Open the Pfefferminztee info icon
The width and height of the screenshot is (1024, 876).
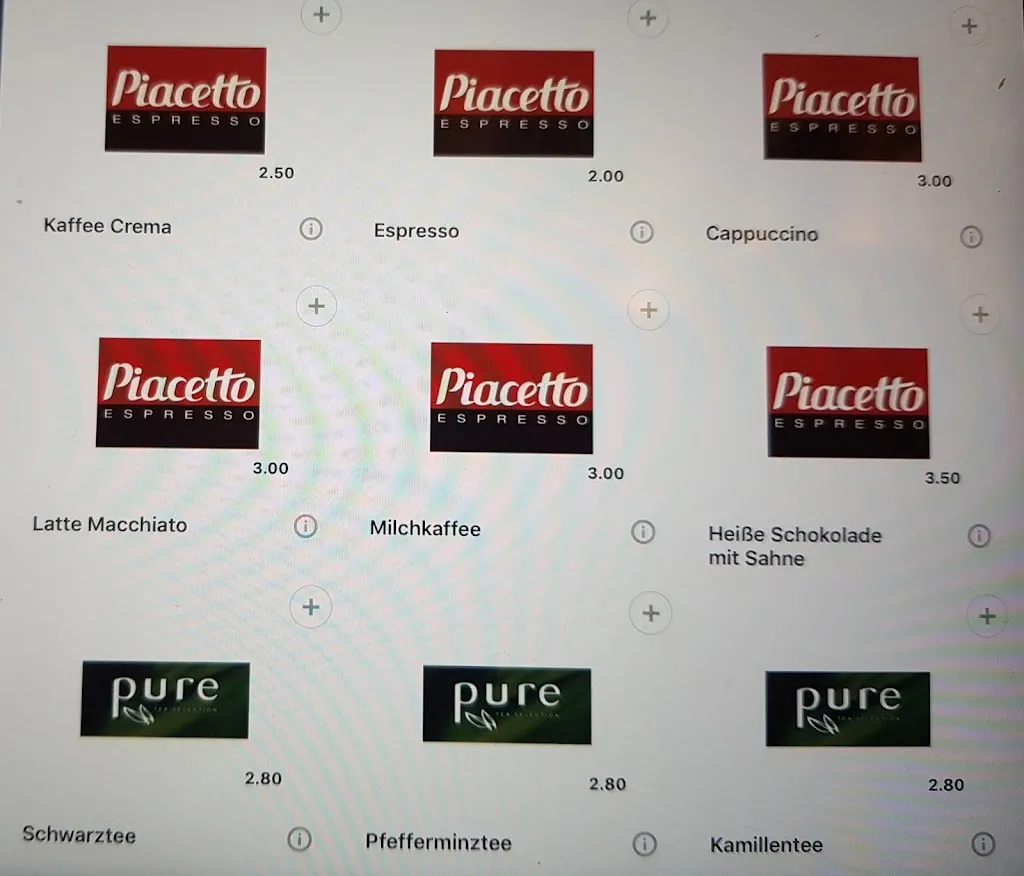pyautogui.click(x=646, y=842)
